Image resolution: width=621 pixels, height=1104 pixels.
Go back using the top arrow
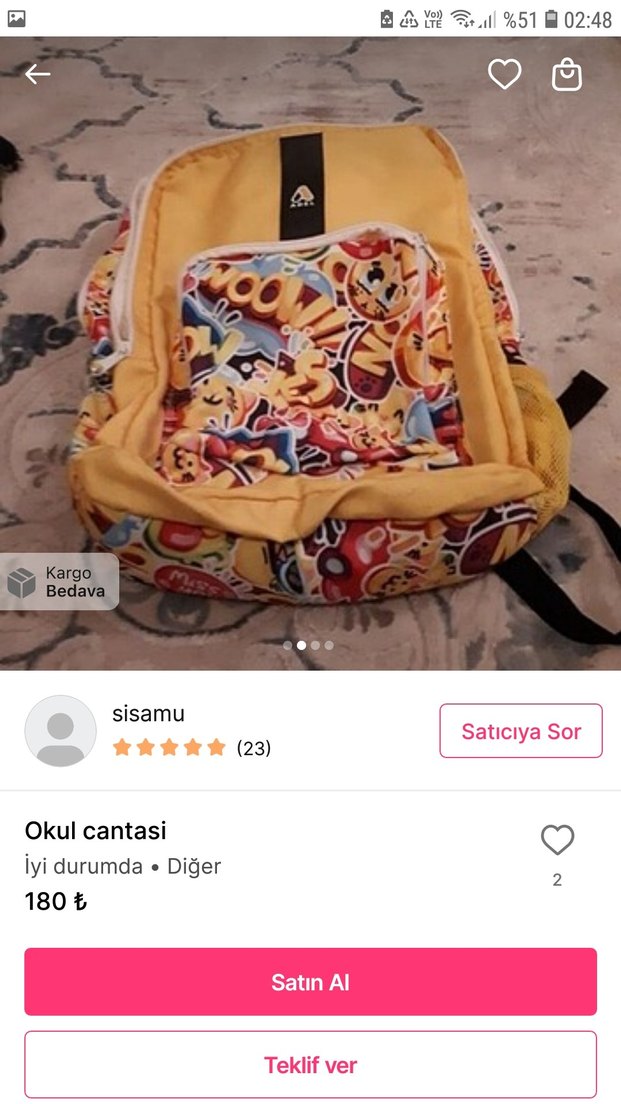pyautogui.click(x=38, y=74)
